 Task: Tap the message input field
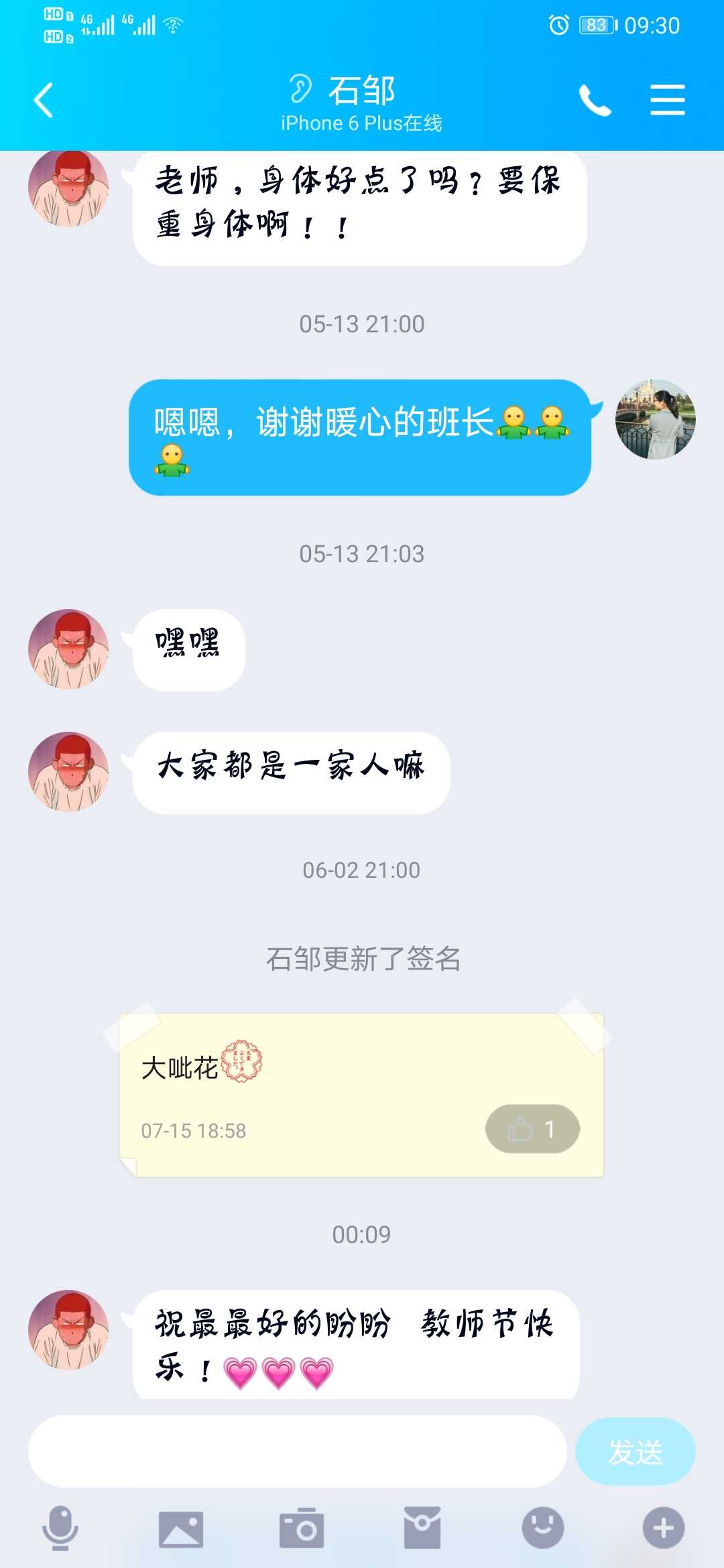[x=297, y=1451]
